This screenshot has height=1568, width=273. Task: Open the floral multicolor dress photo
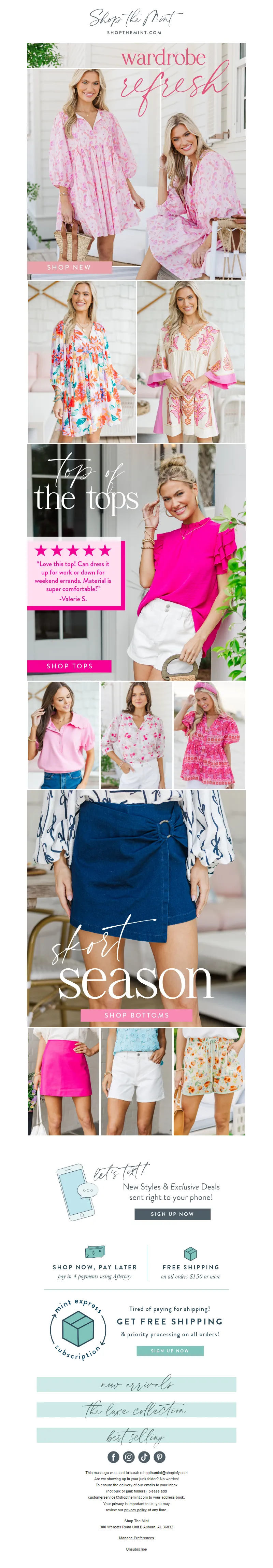tap(82, 362)
